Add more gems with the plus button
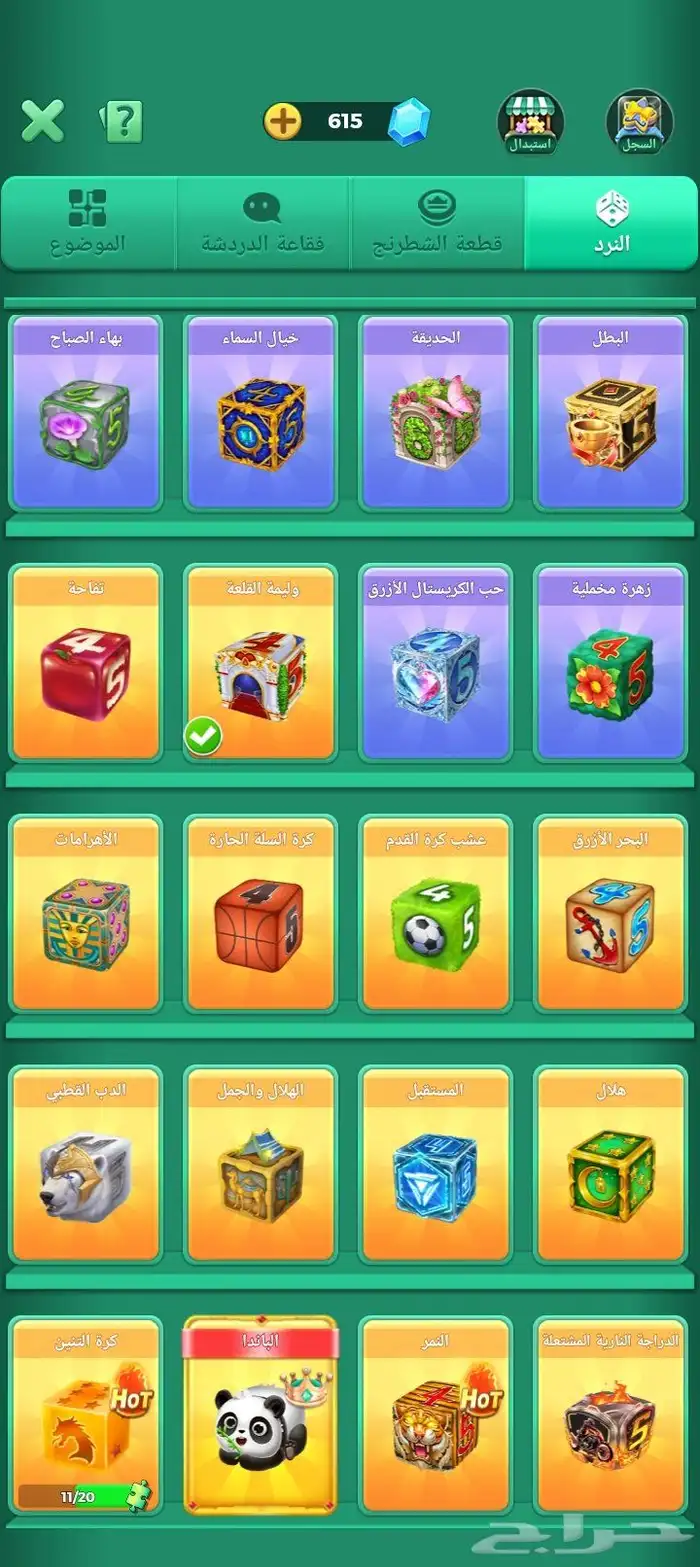This screenshot has width=700, height=1567. [282, 122]
